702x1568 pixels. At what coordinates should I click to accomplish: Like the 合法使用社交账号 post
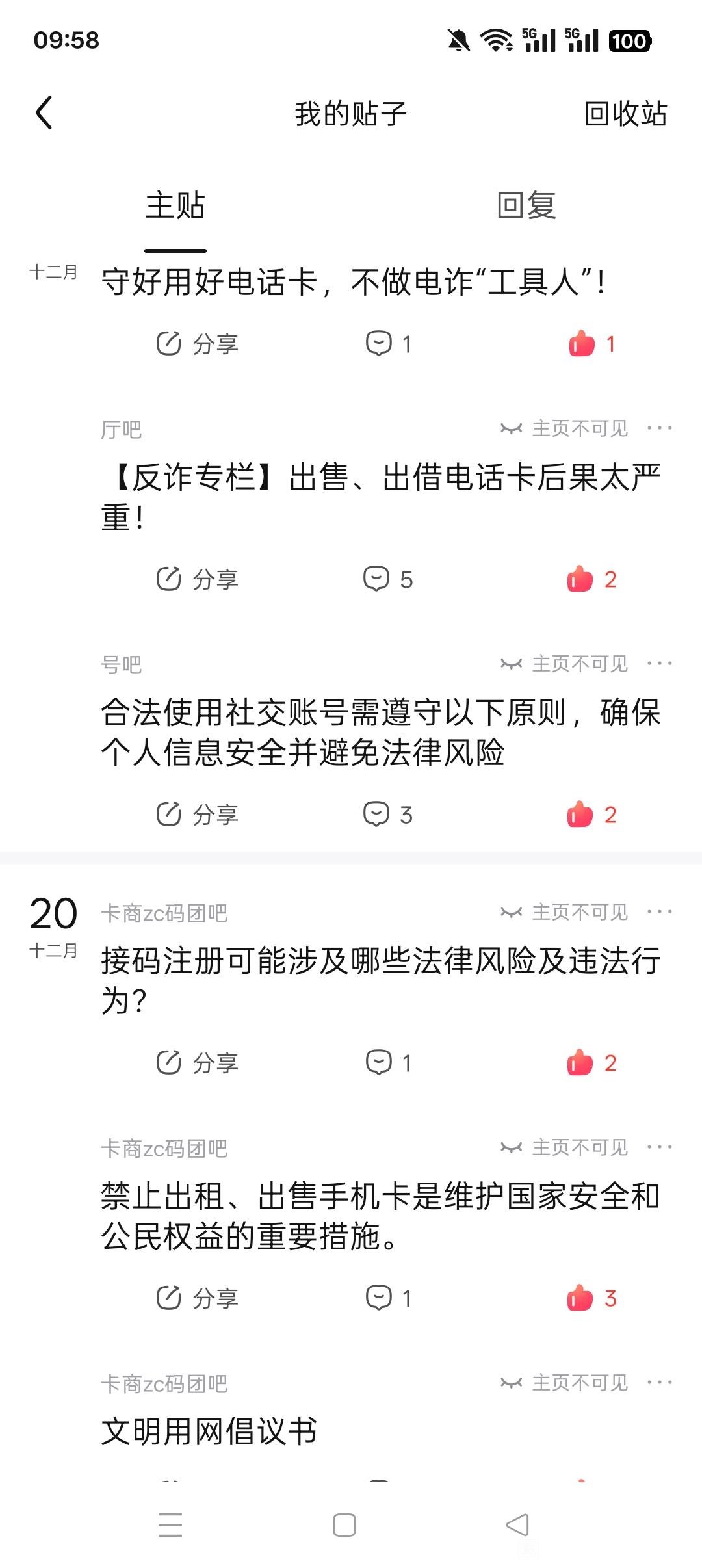point(591,815)
